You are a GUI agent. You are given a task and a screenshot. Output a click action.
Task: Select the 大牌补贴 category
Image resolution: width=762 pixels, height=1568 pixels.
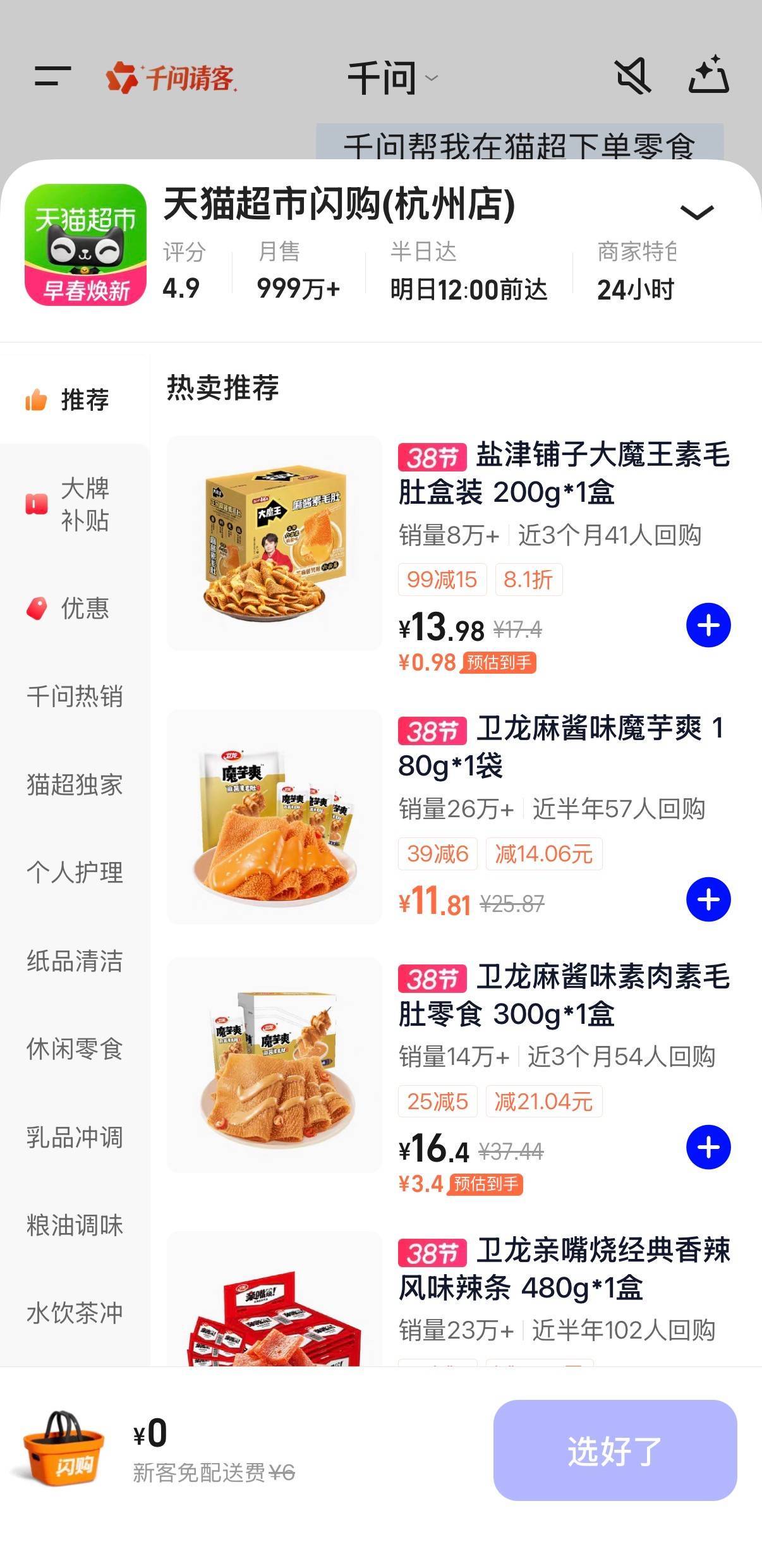(75, 504)
